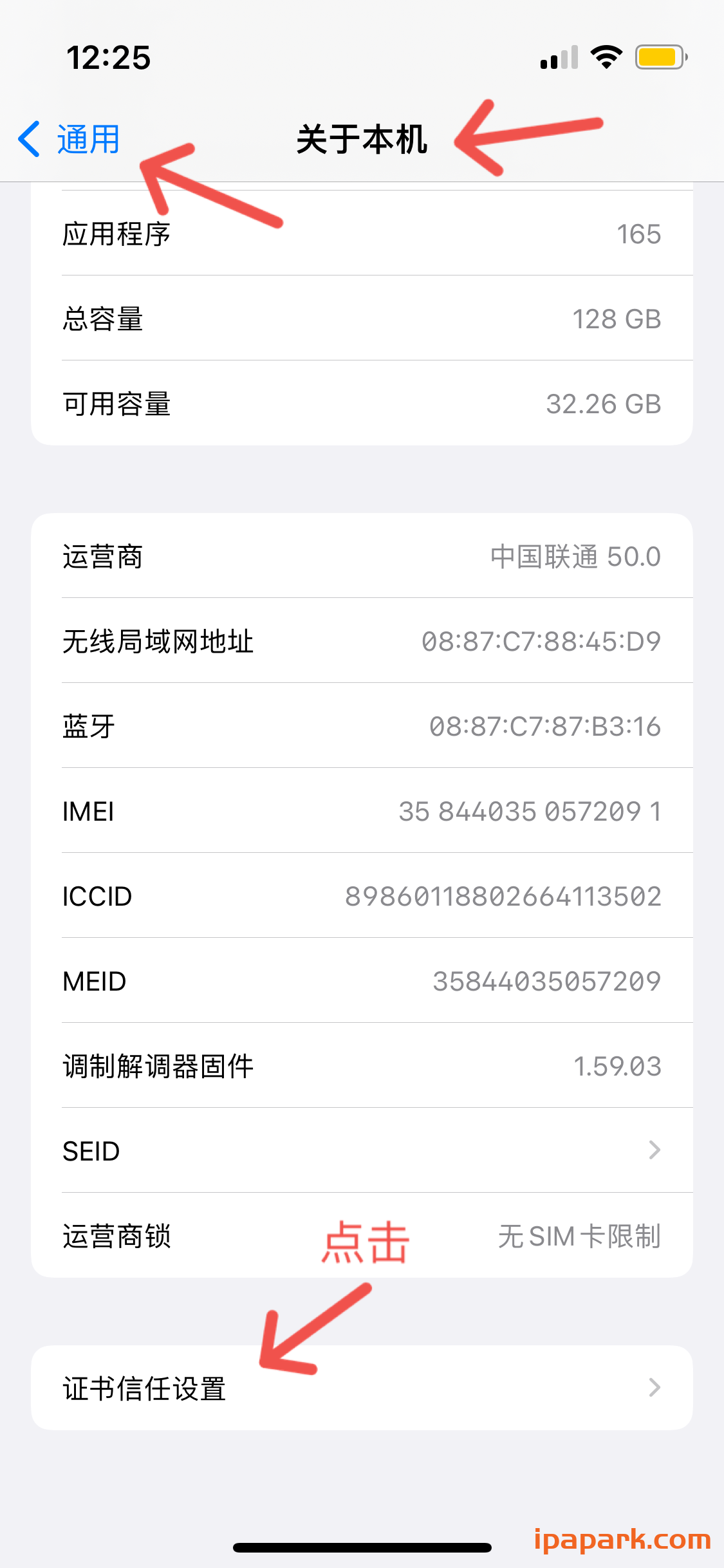Select the ICCID number row

(362, 895)
